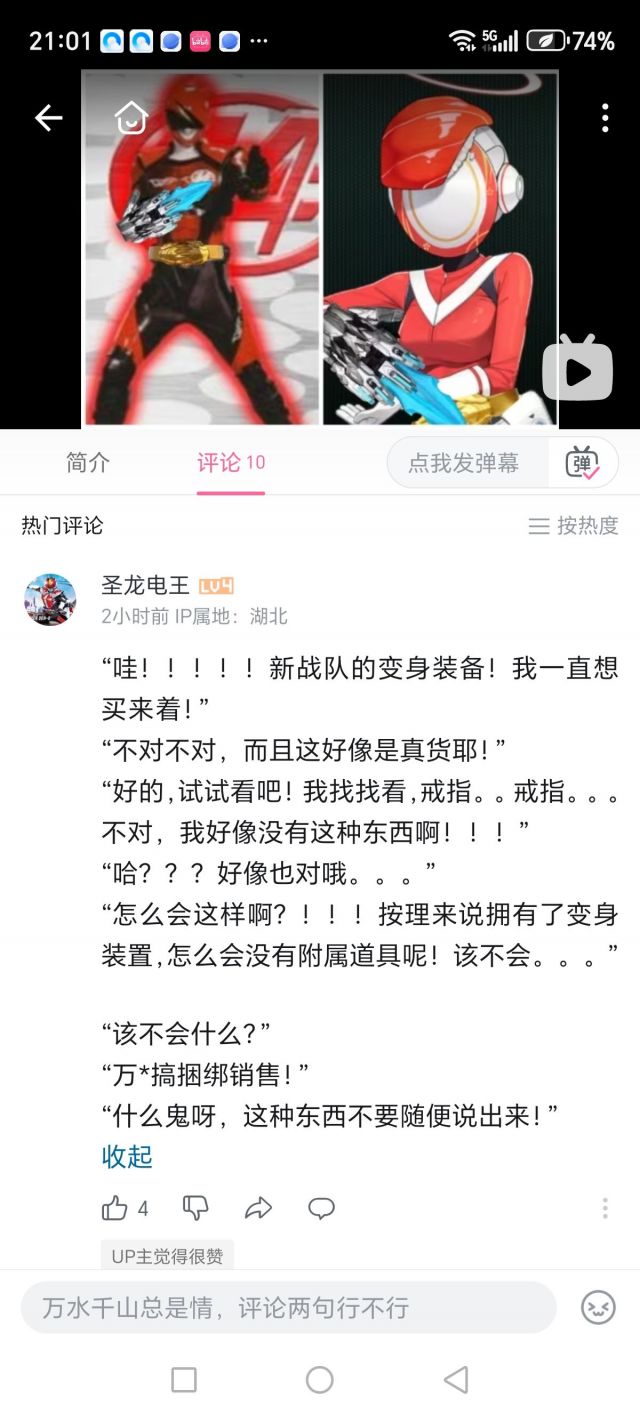Share 圣龙电王's comment
This screenshot has height=1414, width=640.
[258, 1208]
